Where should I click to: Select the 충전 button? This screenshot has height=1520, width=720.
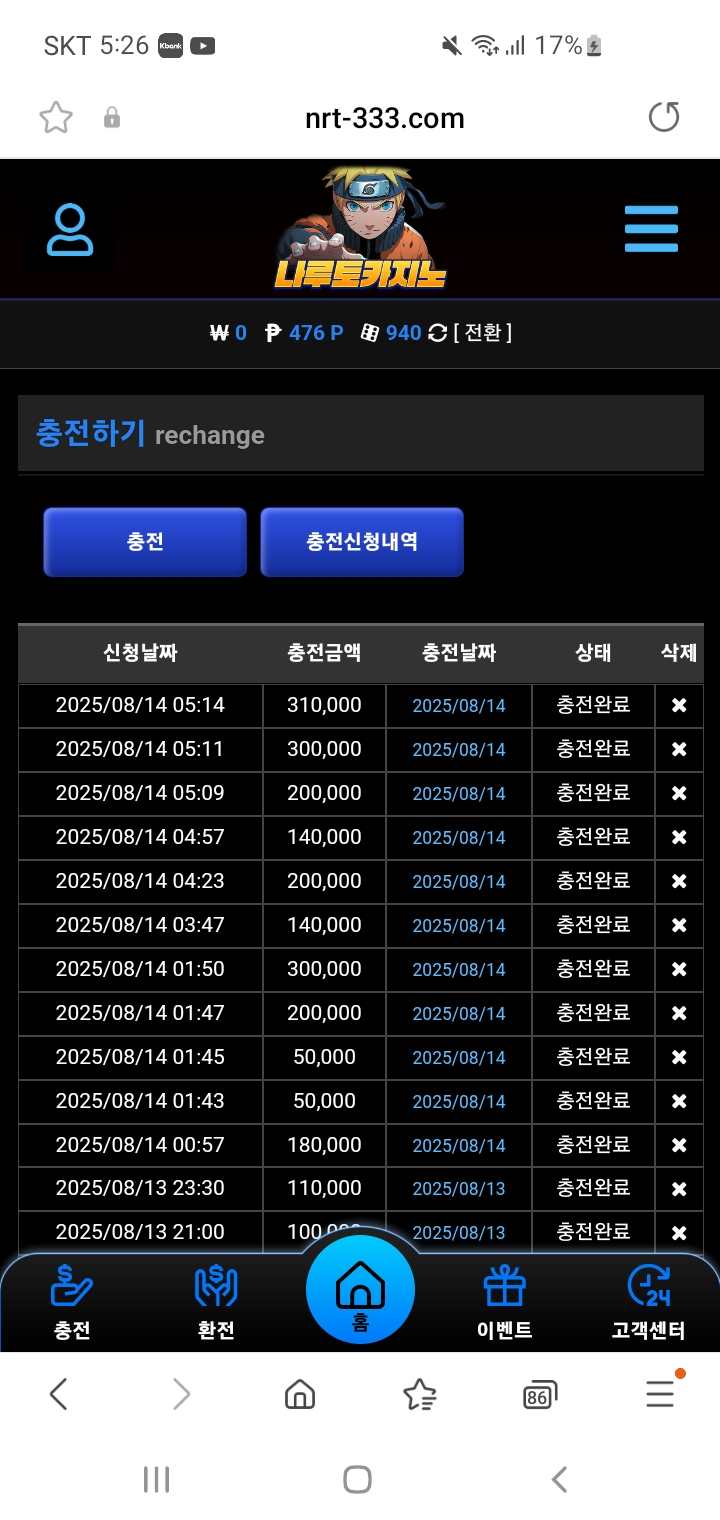145,542
